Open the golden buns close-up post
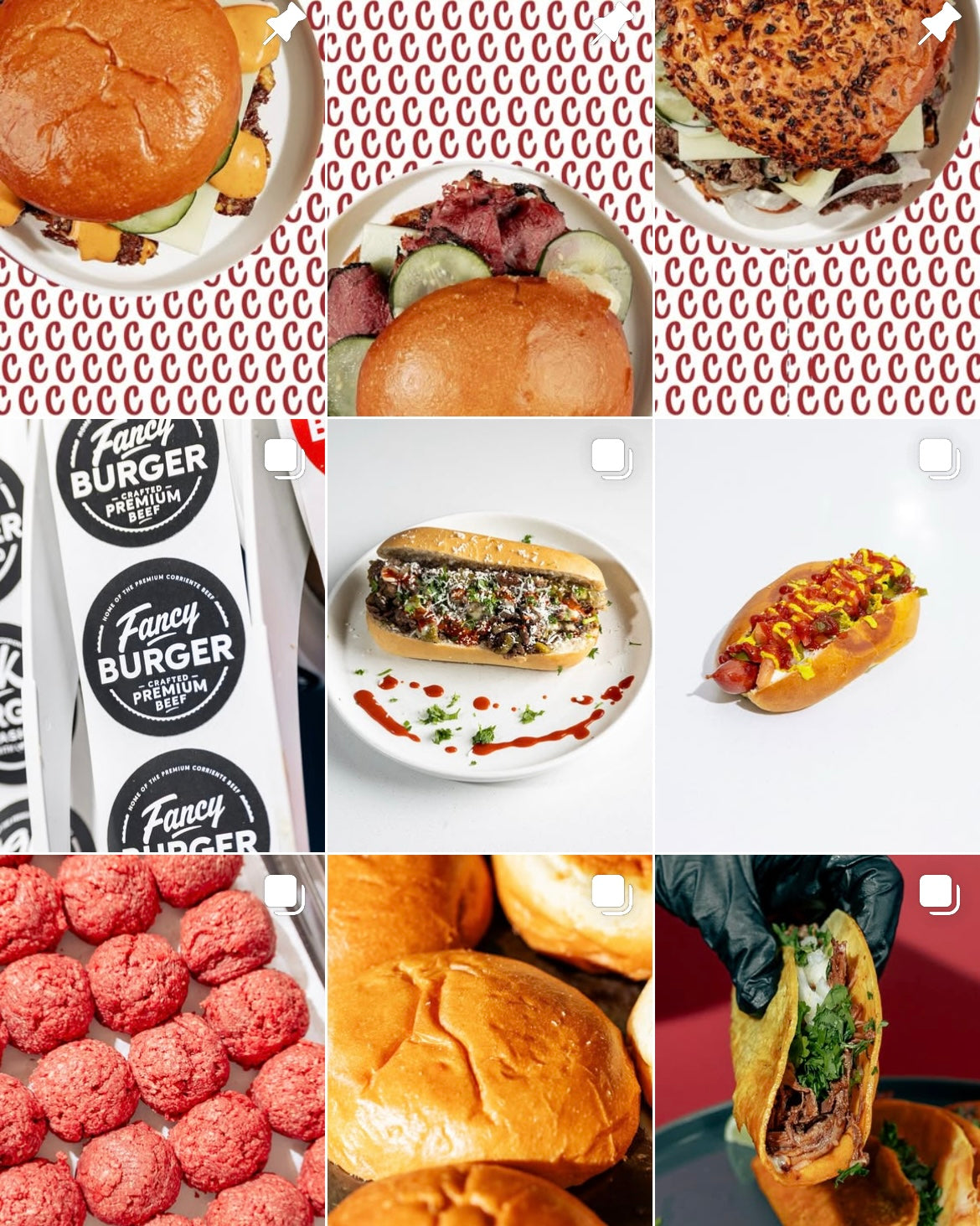Viewport: 980px width, 1226px height. click(489, 1039)
